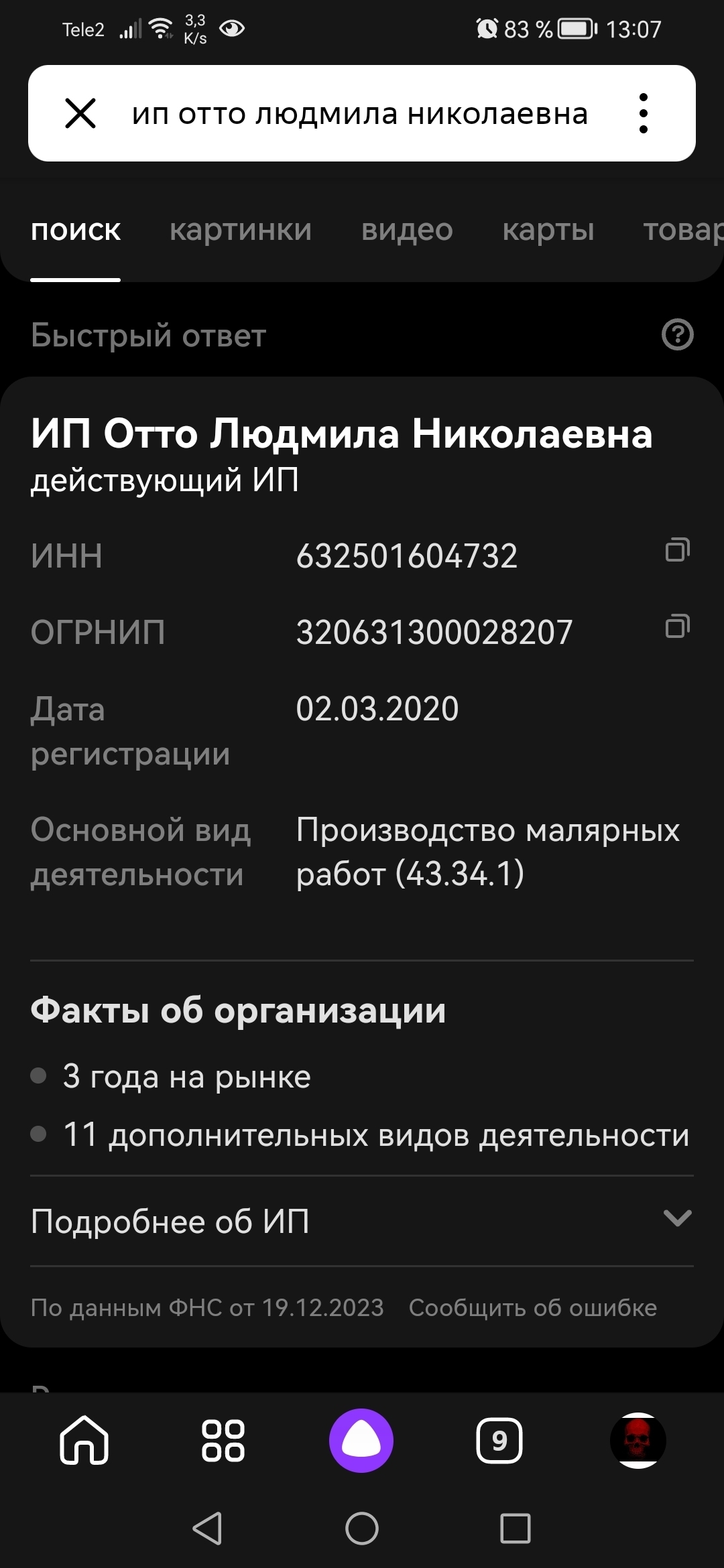Go to the browser home screen
The image size is (724, 1568).
click(x=84, y=1440)
